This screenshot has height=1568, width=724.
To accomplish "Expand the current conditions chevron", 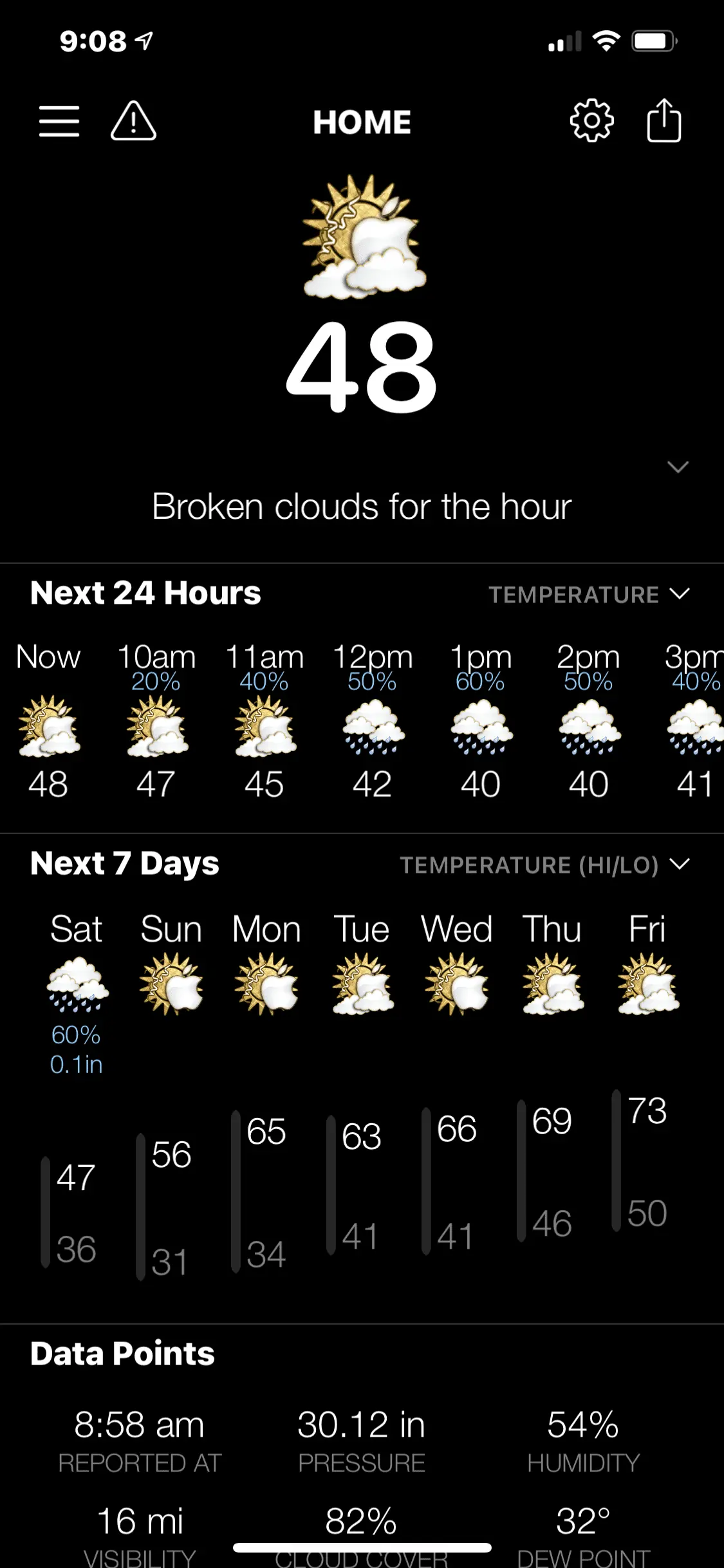I will (678, 467).
